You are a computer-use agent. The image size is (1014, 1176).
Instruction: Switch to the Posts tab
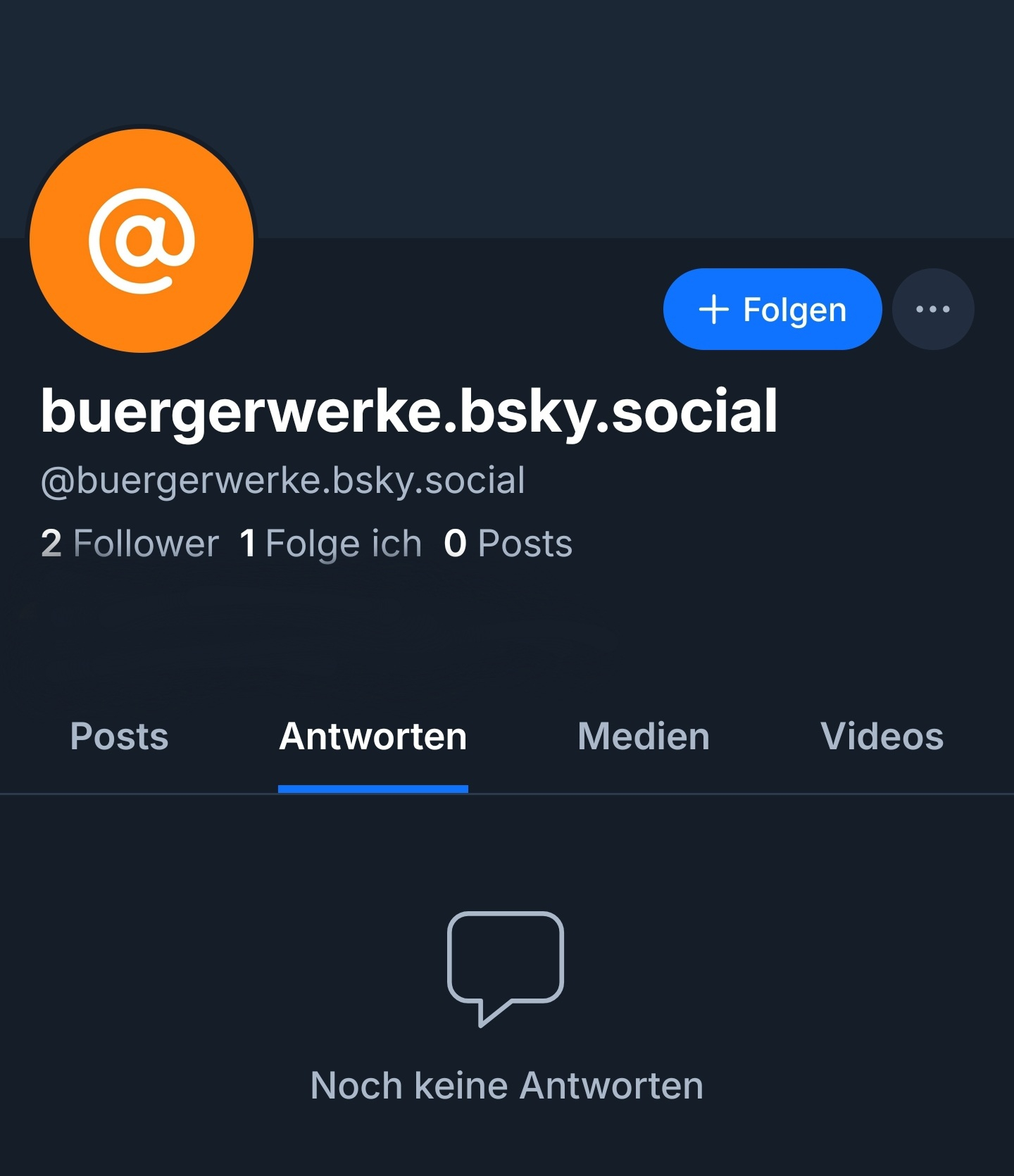tap(119, 737)
